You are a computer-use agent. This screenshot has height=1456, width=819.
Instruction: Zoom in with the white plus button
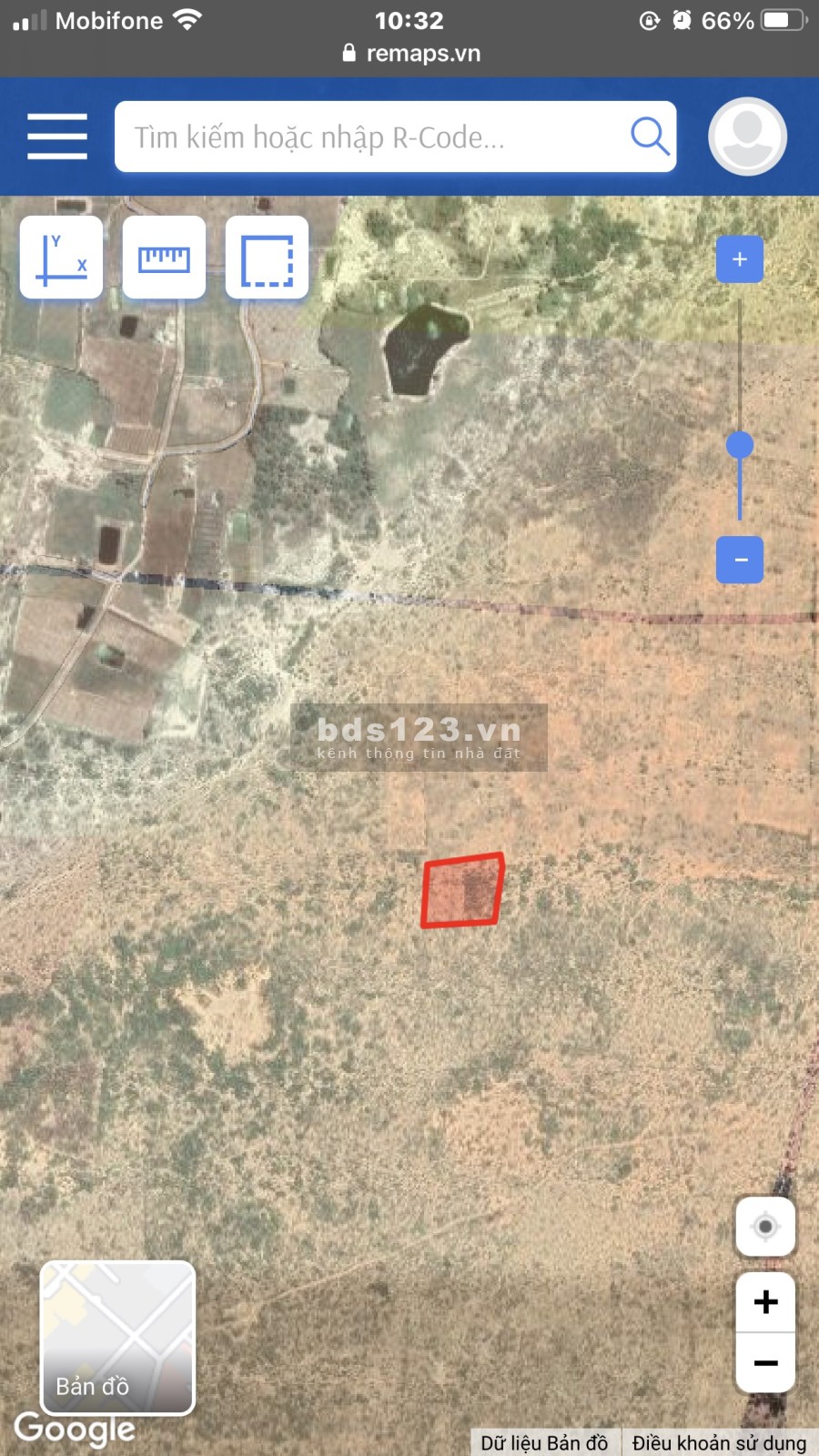click(x=765, y=1302)
